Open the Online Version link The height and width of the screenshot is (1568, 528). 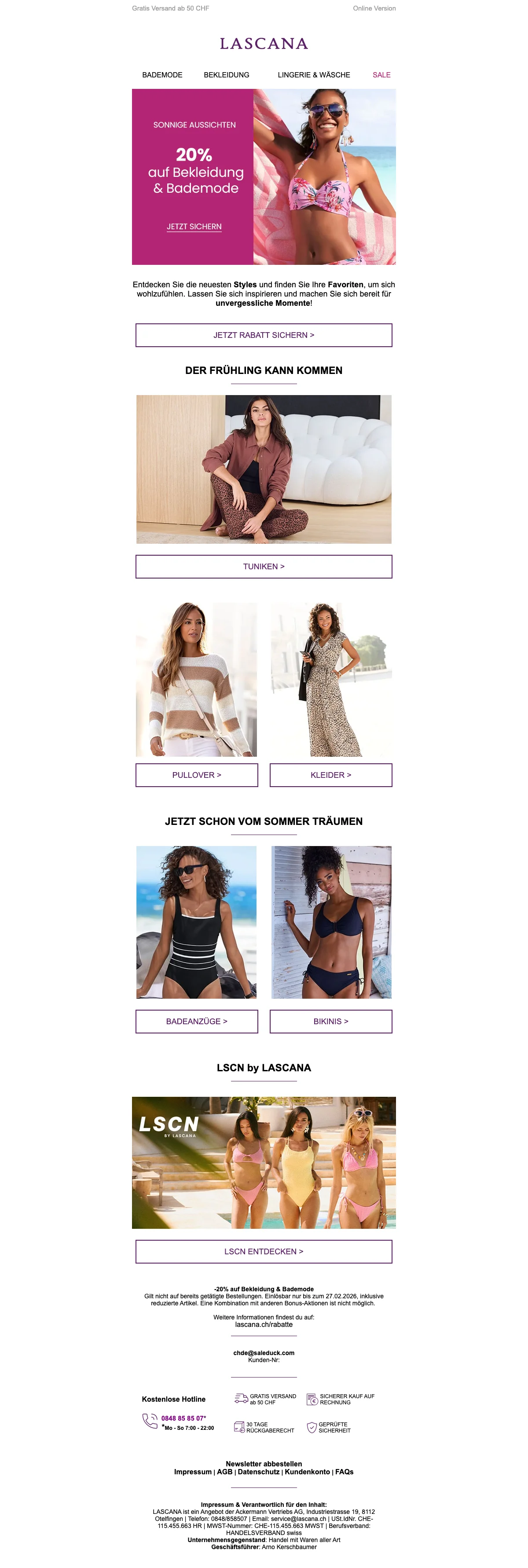click(374, 8)
